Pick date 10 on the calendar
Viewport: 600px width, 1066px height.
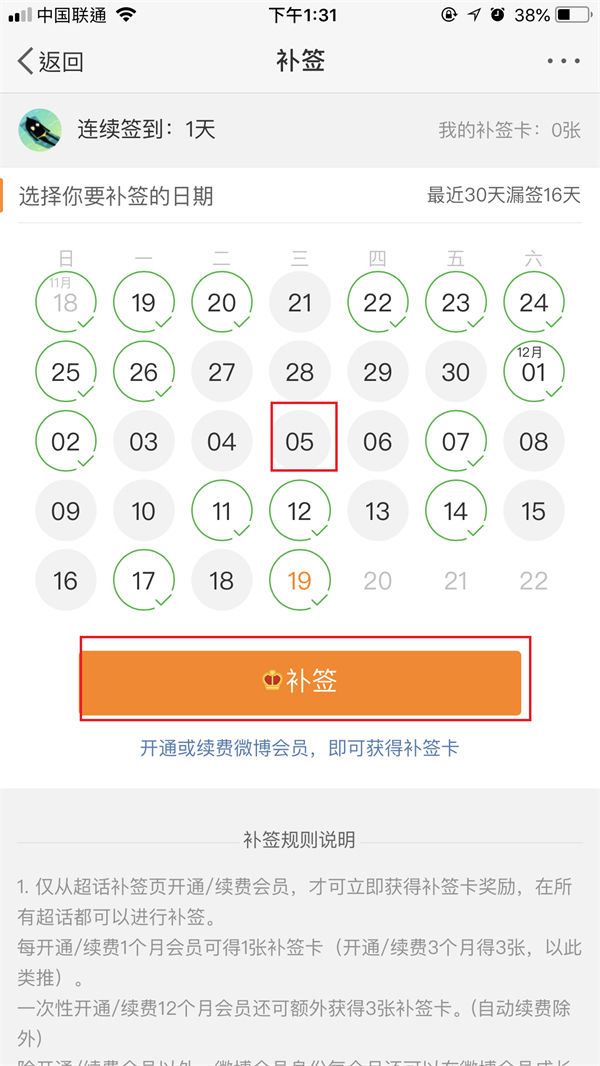coord(144,512)
